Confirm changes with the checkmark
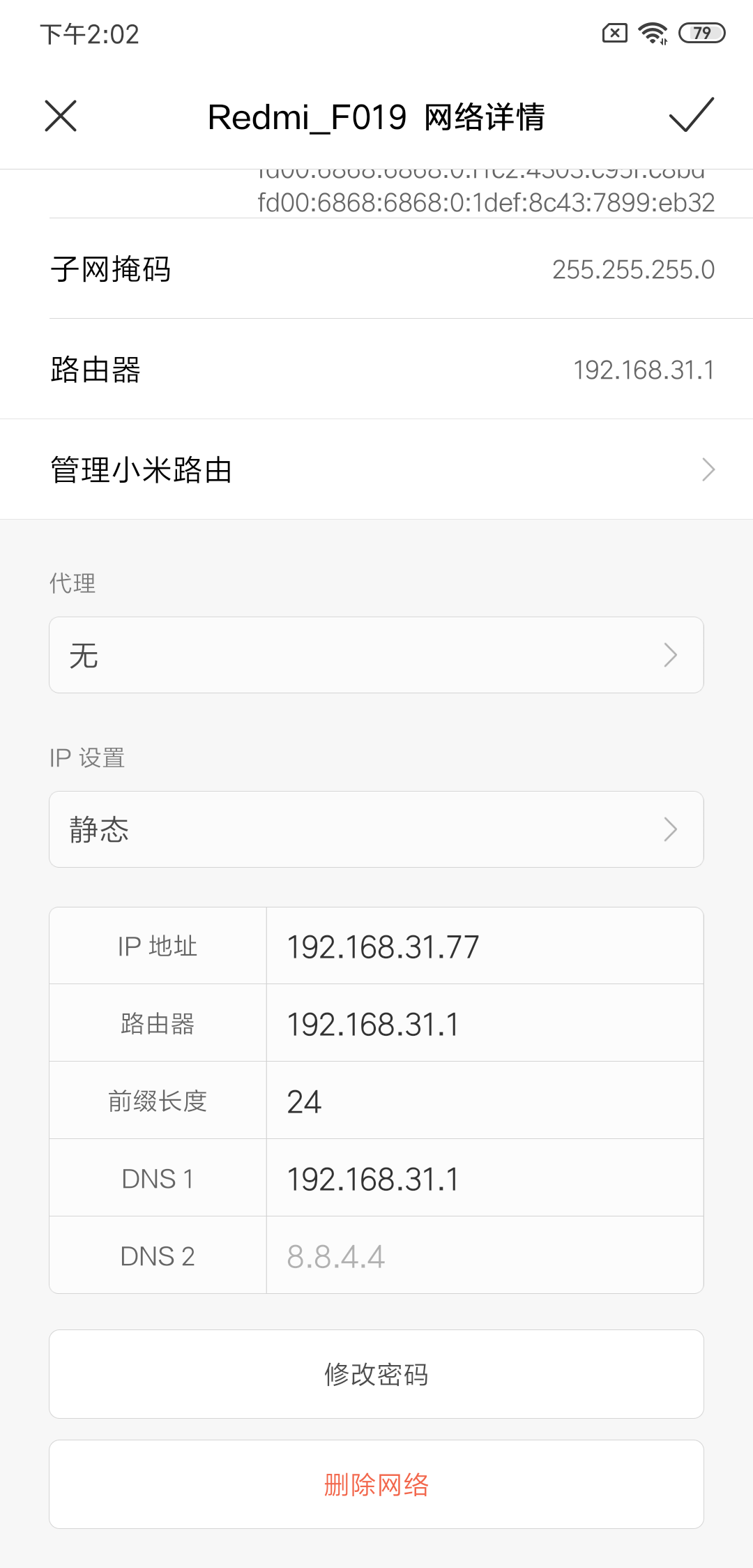Screen dimensions: 753x1568 click(691, 115)
